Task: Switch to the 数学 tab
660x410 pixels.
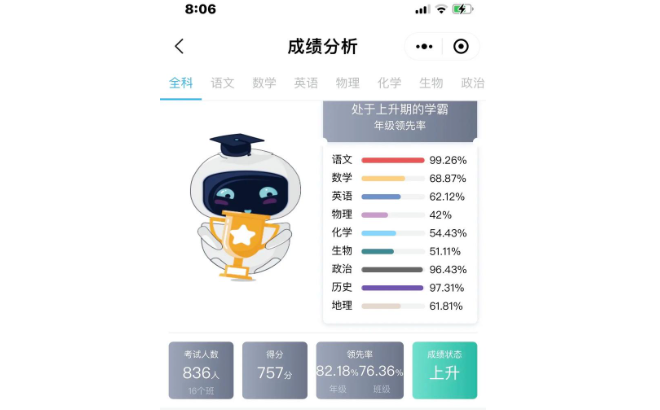Action: click(x=264, y=83)
